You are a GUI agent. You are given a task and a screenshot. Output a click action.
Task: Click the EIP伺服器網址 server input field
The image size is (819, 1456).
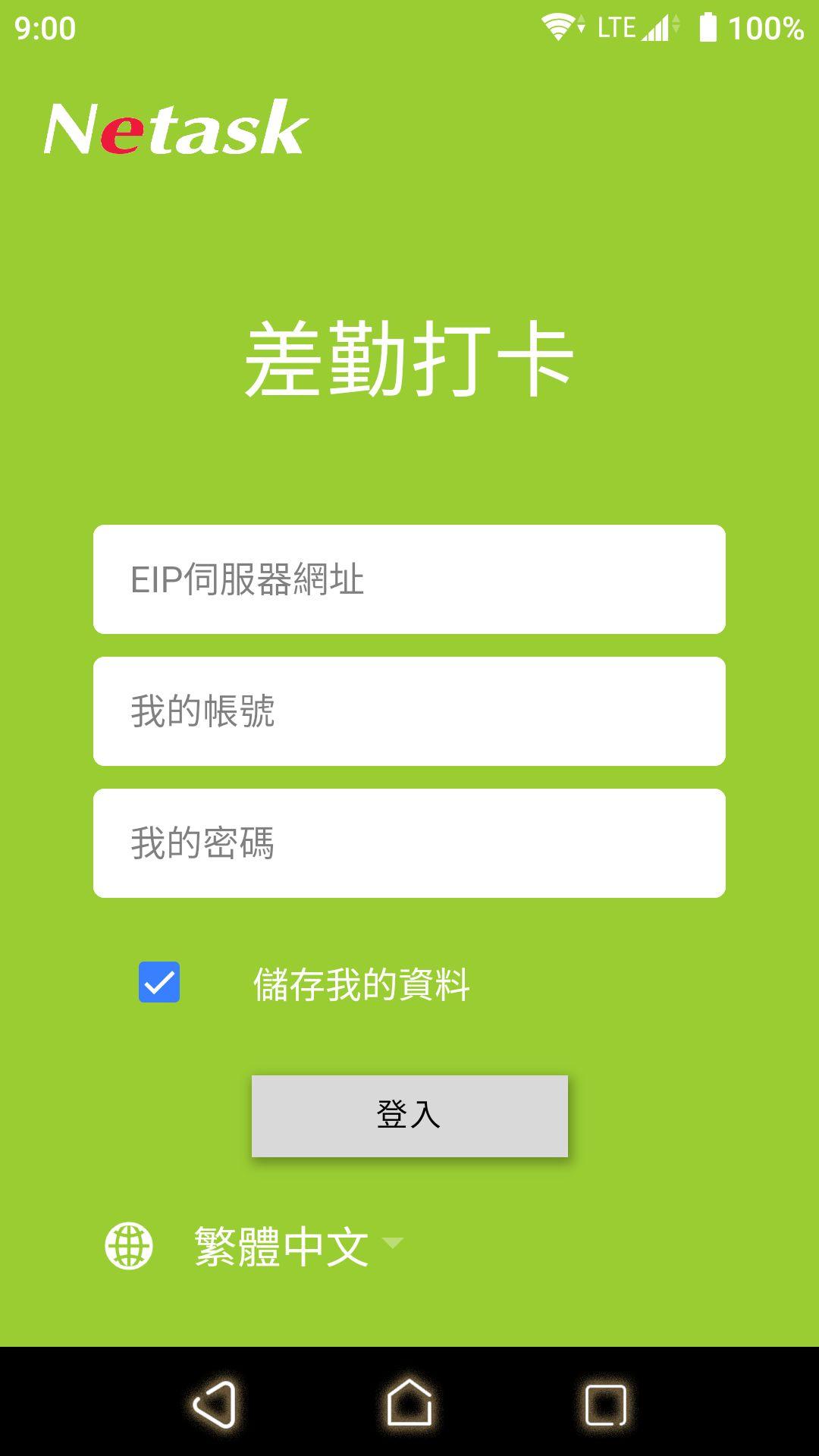click(409, 580)
